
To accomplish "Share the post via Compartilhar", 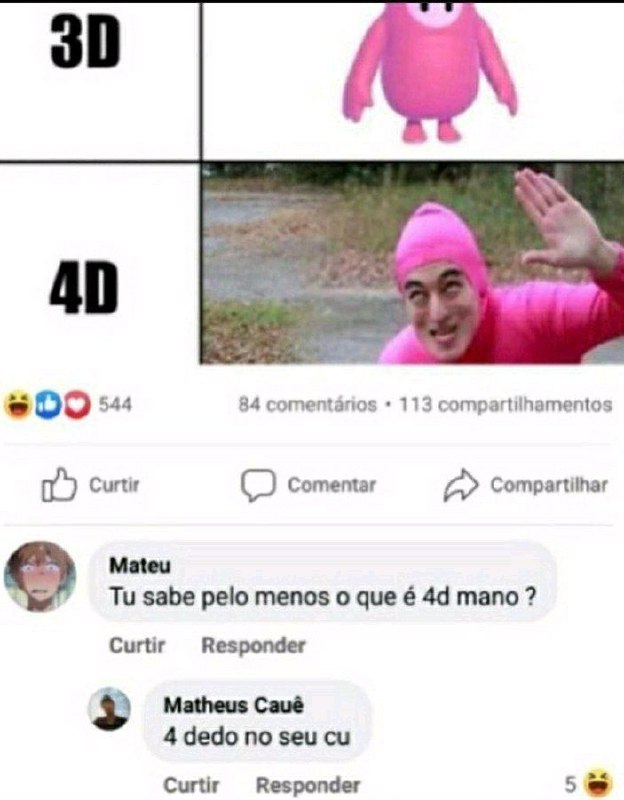I will pos(526,485).
